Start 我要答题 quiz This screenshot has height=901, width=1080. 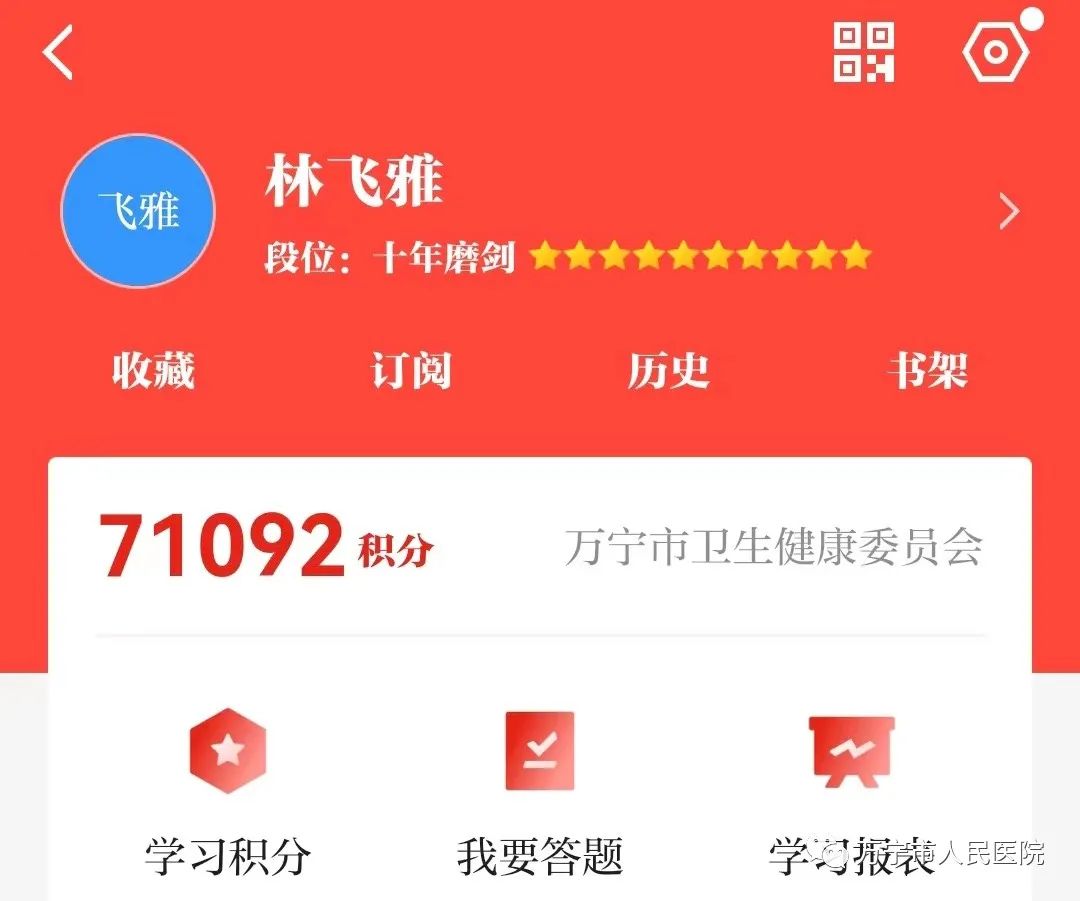click(540, 790)
